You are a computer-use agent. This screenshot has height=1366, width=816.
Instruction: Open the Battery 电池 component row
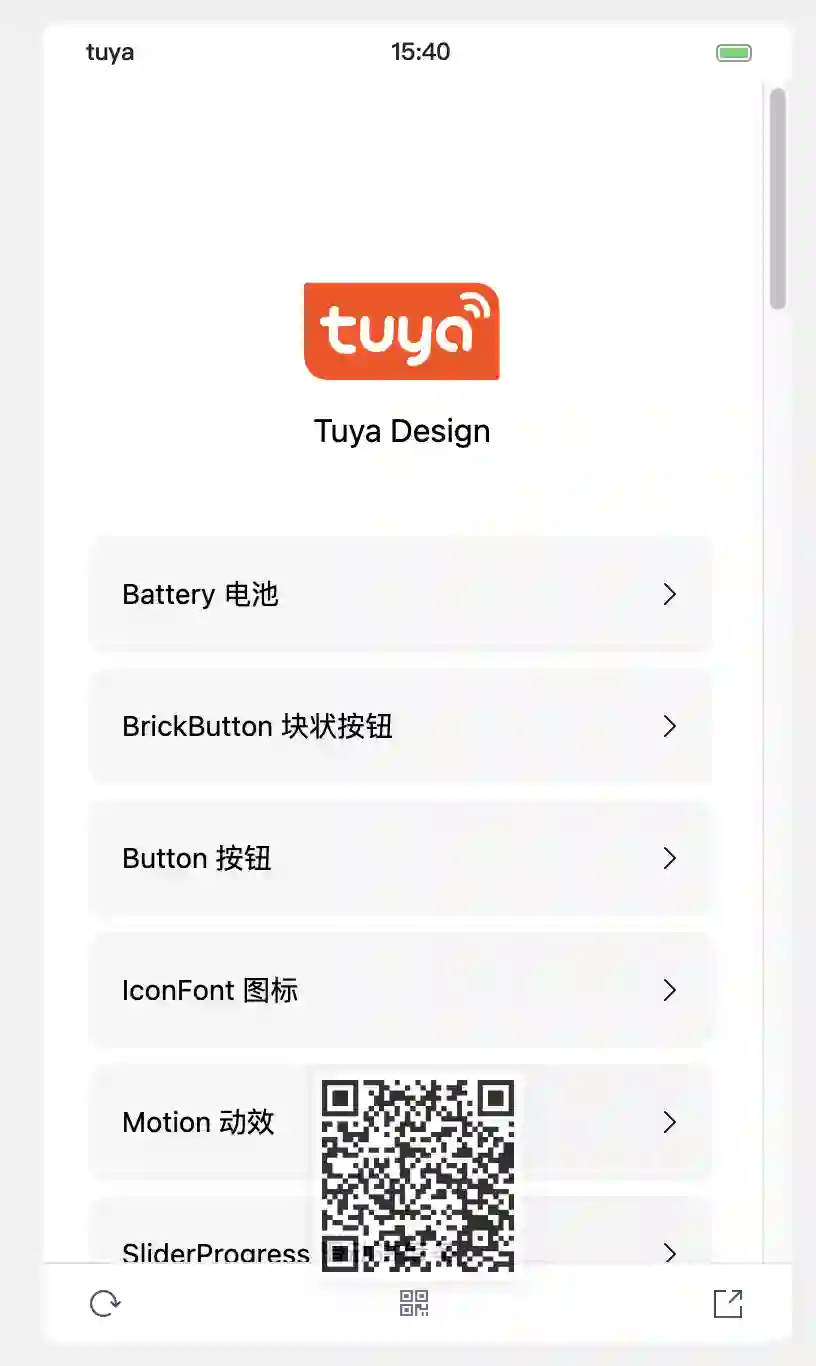[400, 594]
